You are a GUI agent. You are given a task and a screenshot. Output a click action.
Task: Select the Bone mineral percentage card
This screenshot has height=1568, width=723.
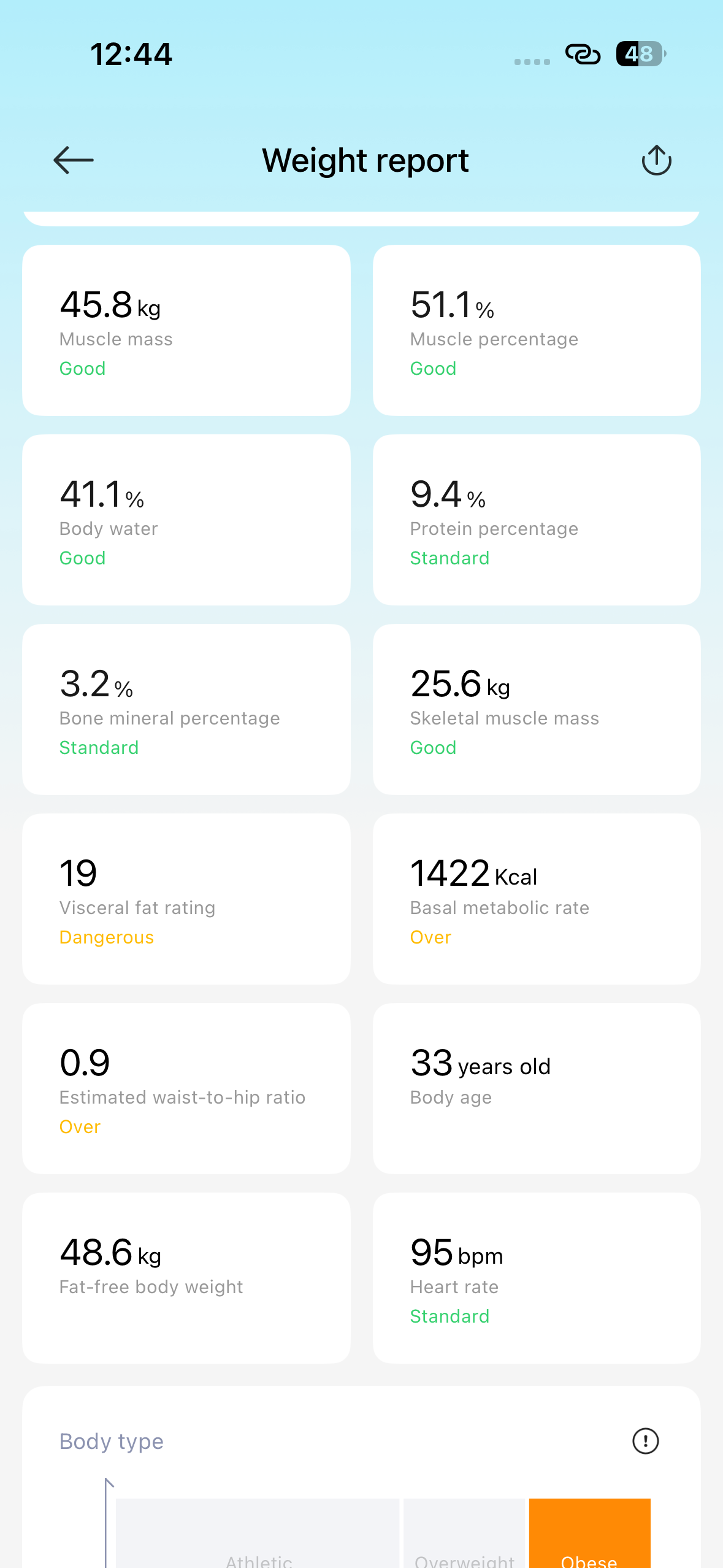click(186, 710)
